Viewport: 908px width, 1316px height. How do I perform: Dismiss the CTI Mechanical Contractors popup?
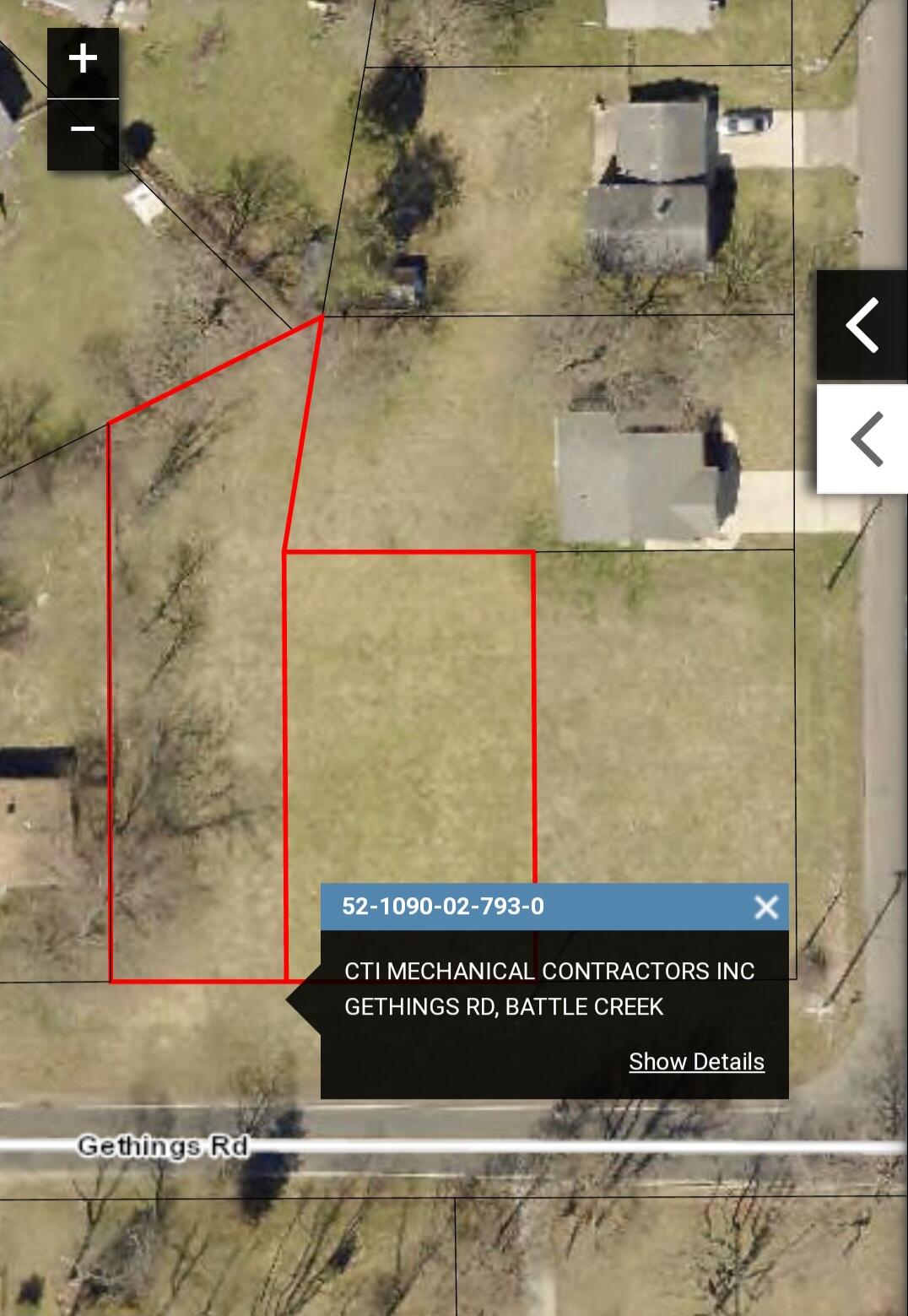766,908
